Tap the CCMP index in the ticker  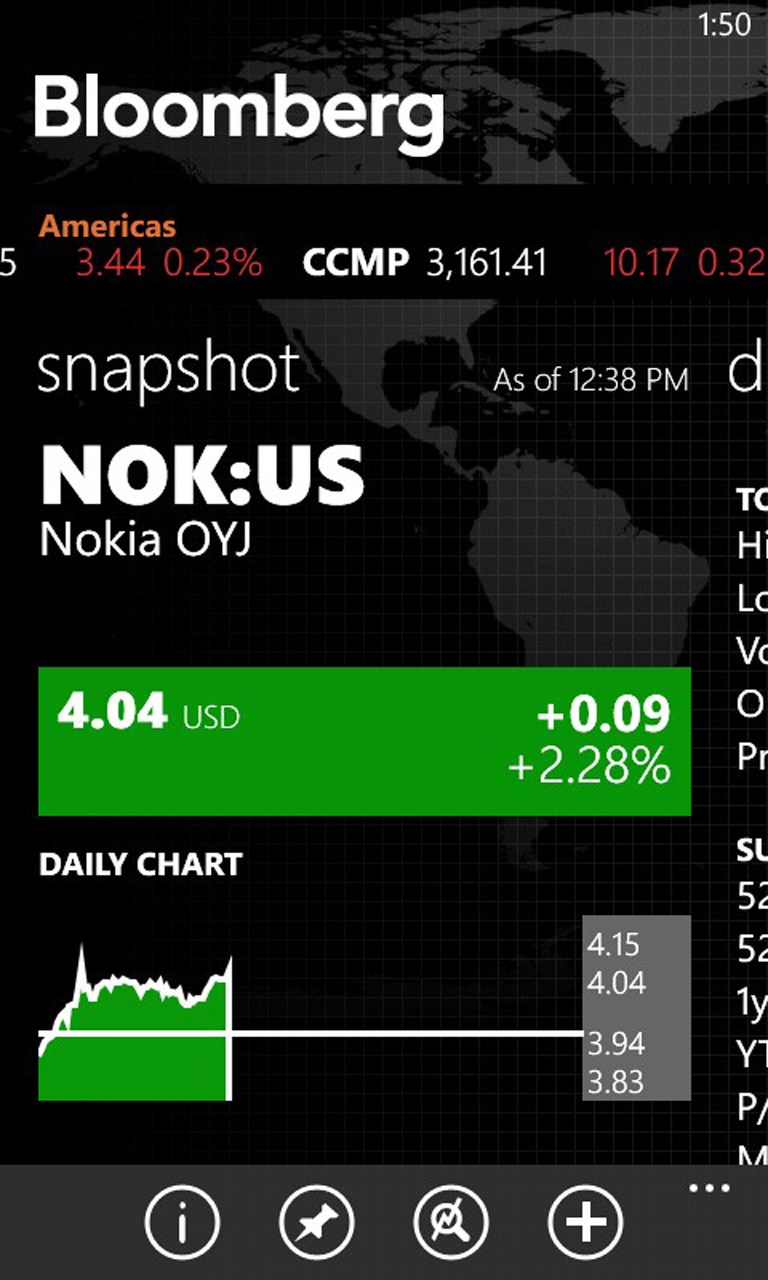[x=356, y=263]
